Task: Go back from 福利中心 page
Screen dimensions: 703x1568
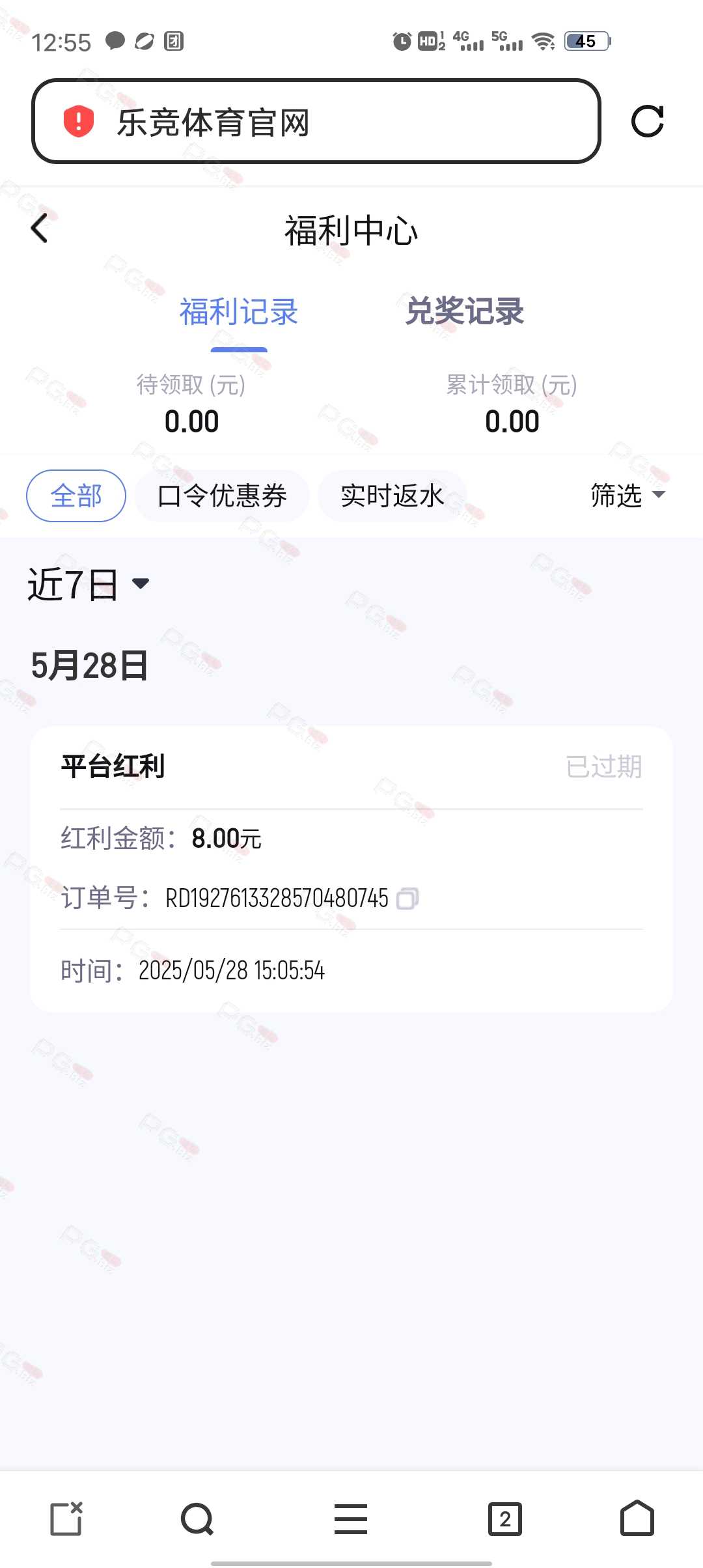Action: point(40,229)
